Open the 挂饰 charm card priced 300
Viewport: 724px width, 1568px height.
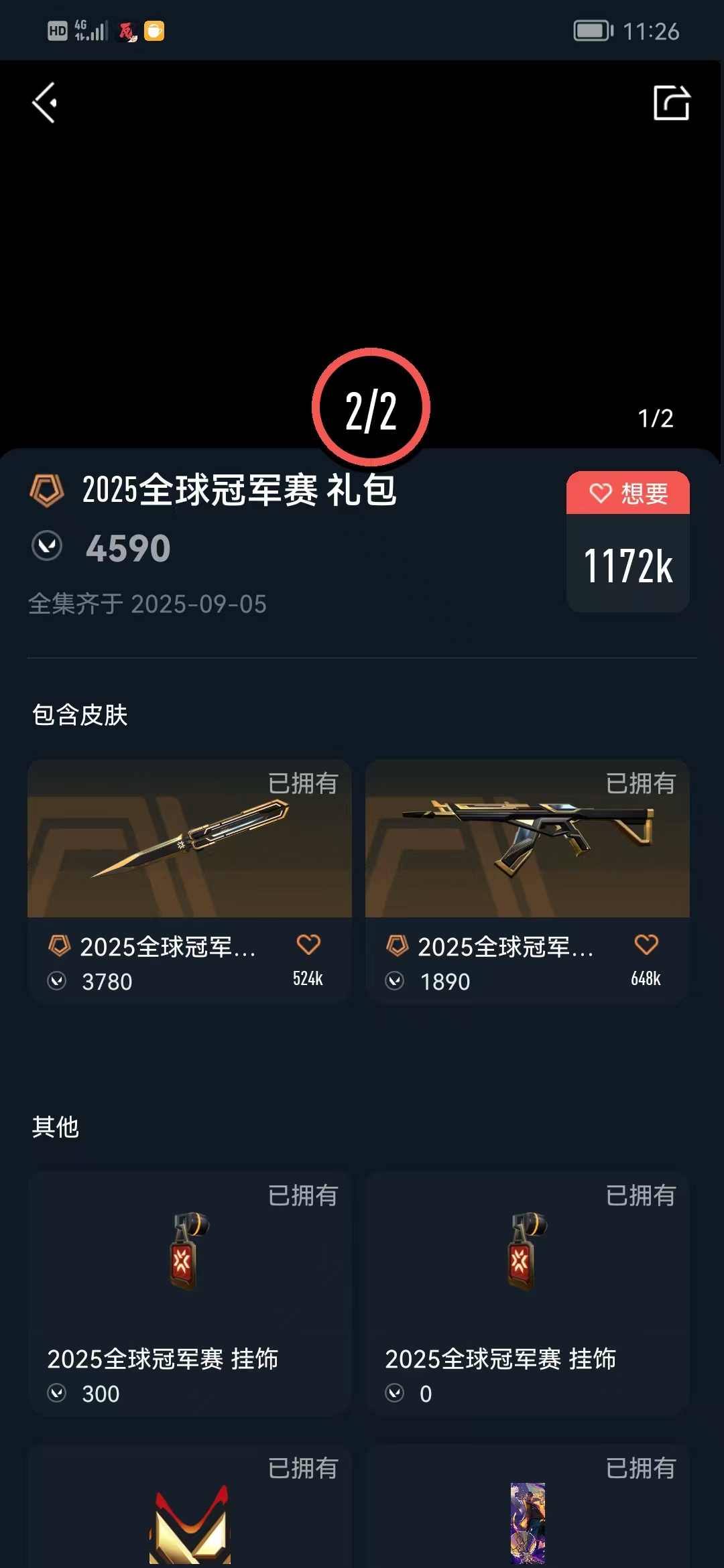point(189,1292)
